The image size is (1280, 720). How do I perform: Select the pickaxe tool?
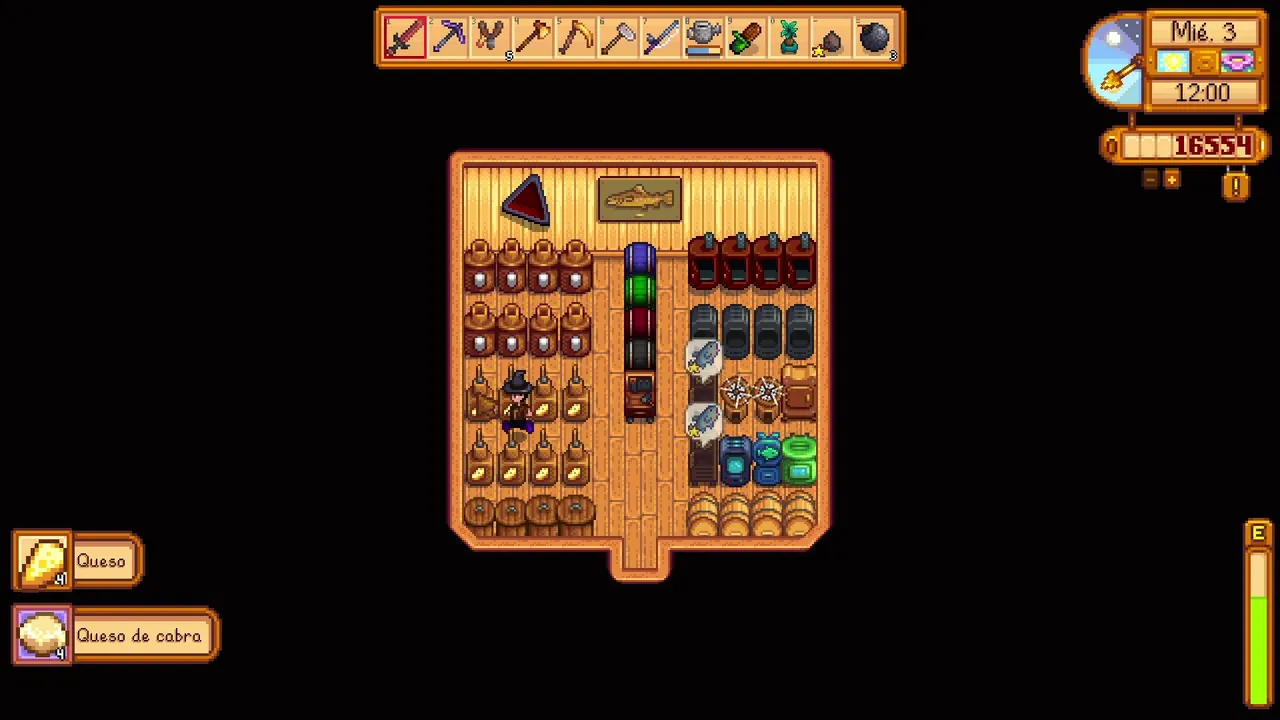coord(448,38)
